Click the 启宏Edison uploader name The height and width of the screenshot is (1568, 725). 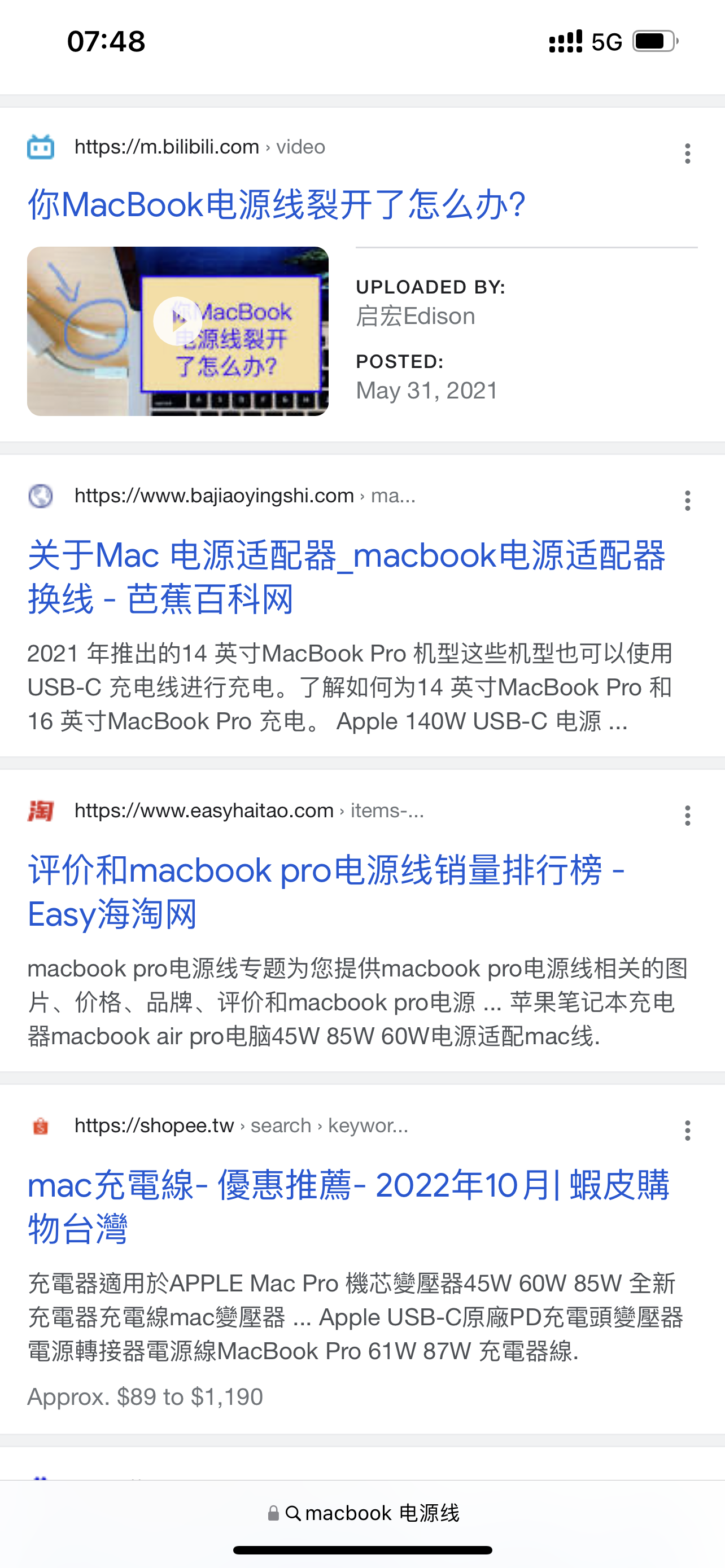pyautogui.click(x=416, y=316)
